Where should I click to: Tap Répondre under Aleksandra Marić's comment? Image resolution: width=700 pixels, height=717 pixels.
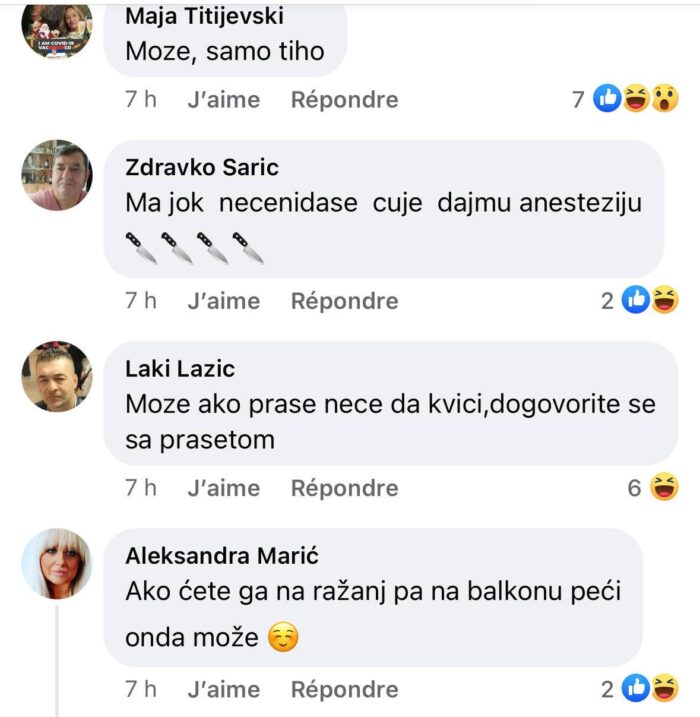(x=344, y=690)
